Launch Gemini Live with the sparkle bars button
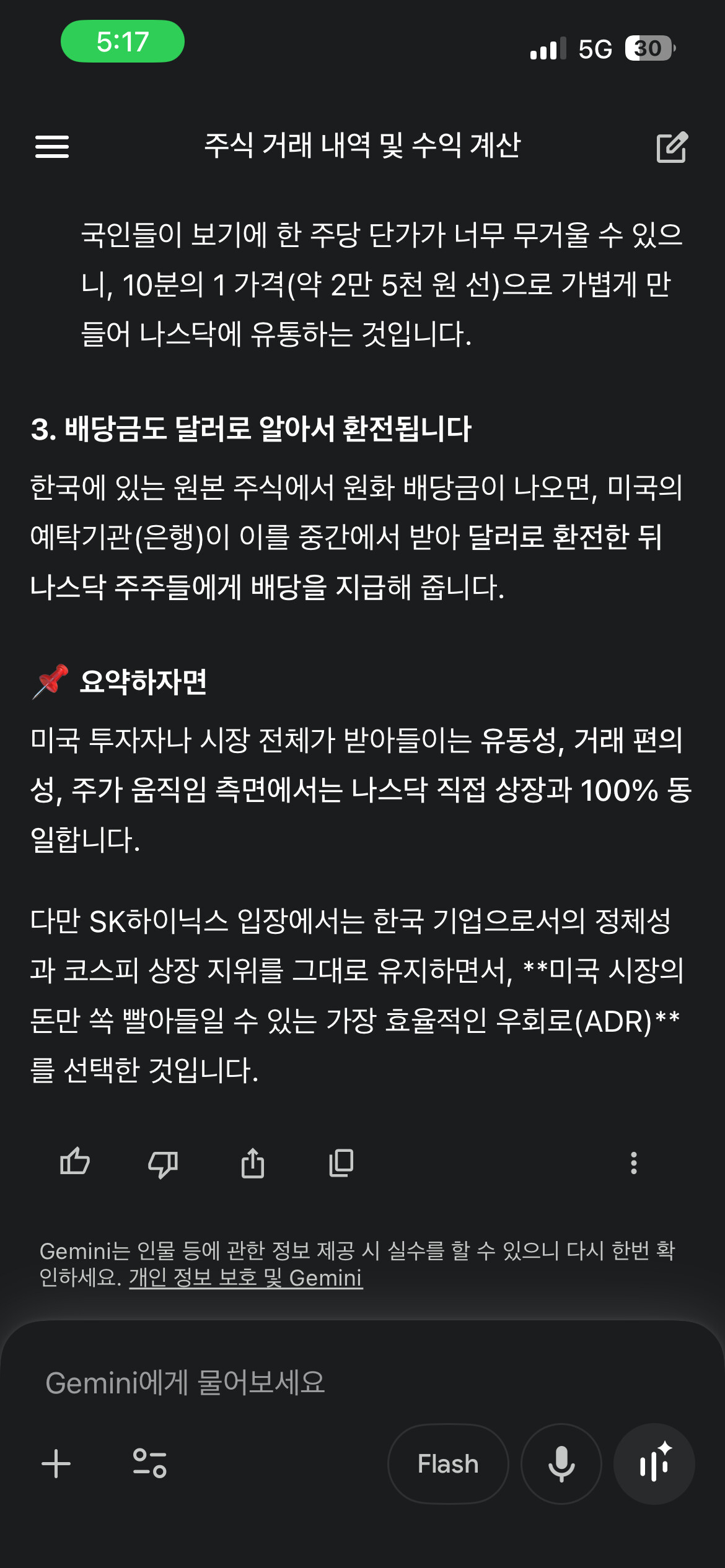The height and width of the screenshot is (1568, 725). 654,1464
